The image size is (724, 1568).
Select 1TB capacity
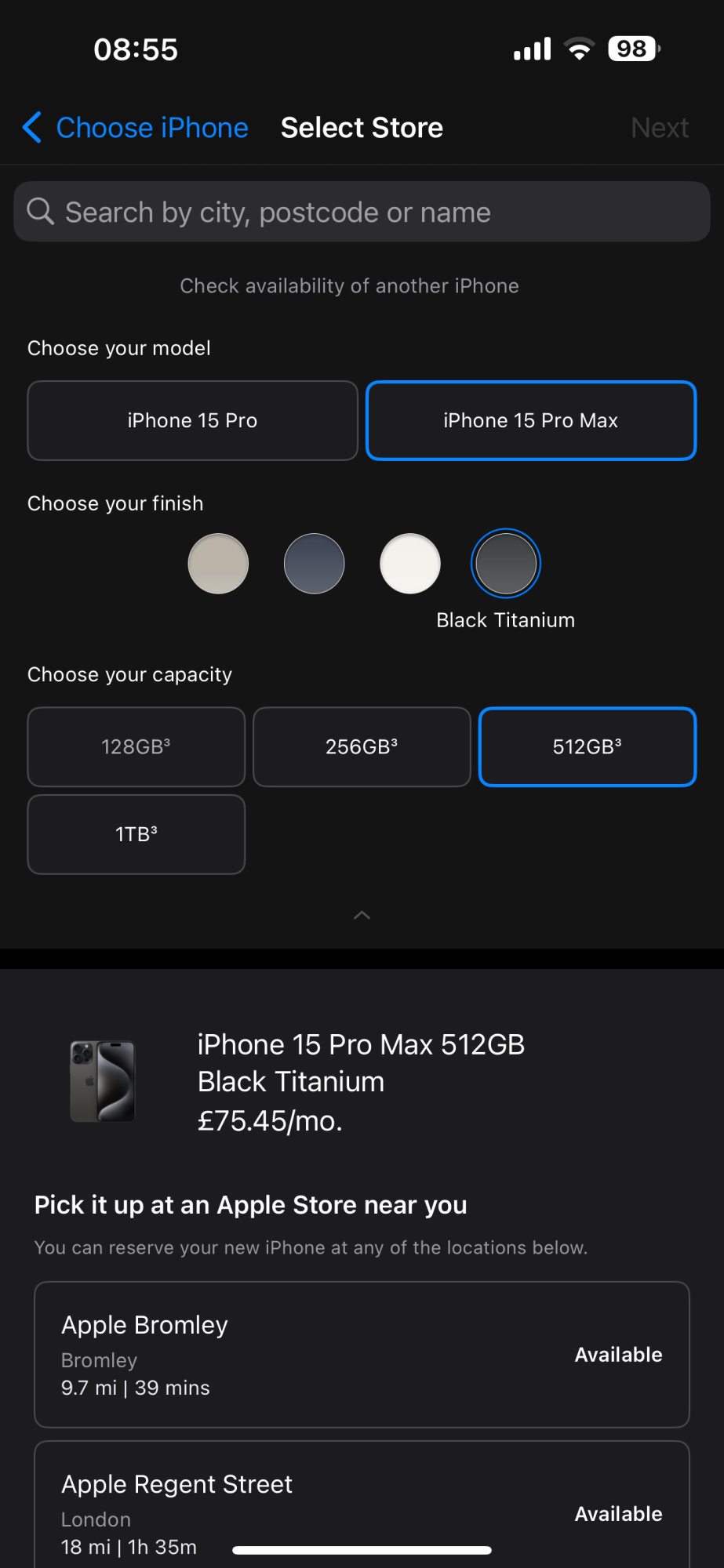(x=136, y=834)
